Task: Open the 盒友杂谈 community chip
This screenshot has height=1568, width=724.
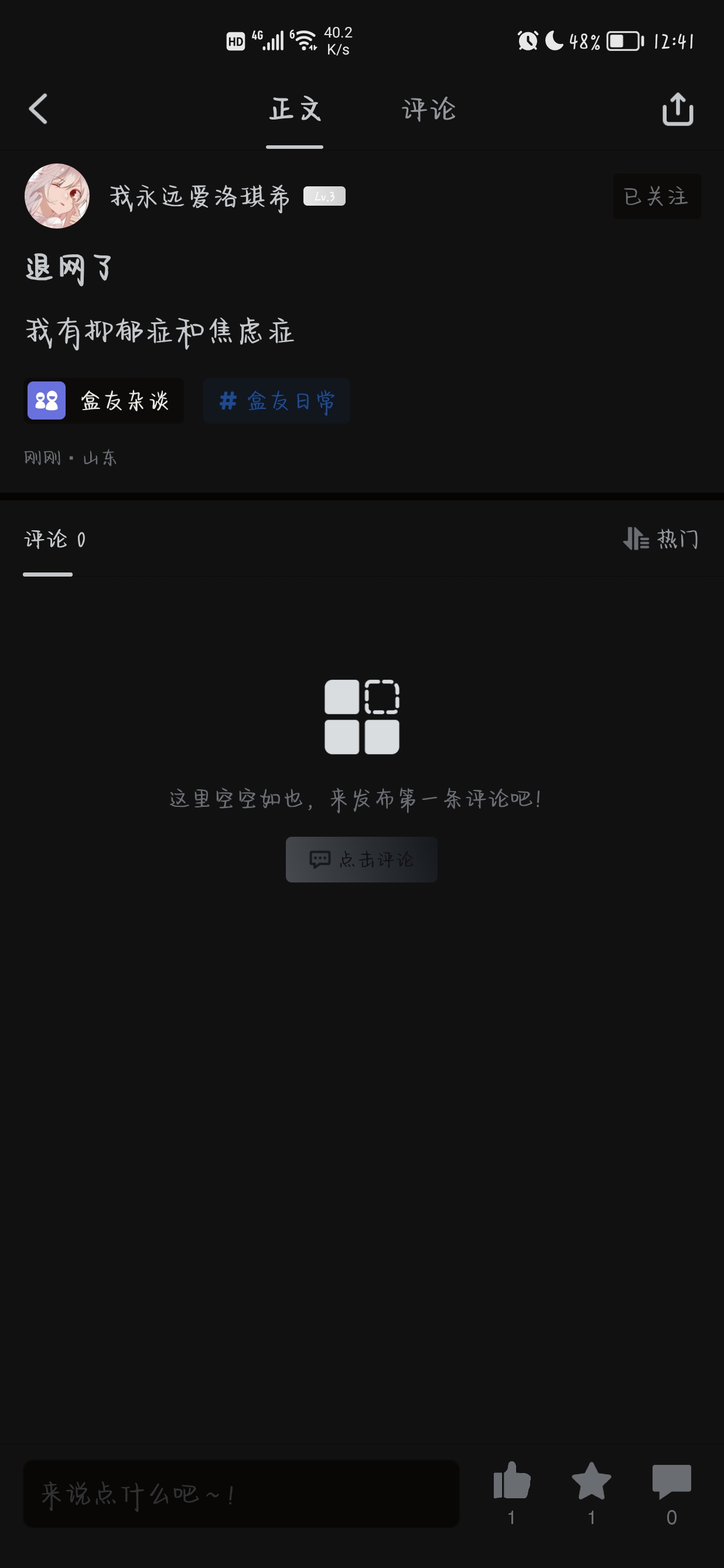Action: [104, 401]
